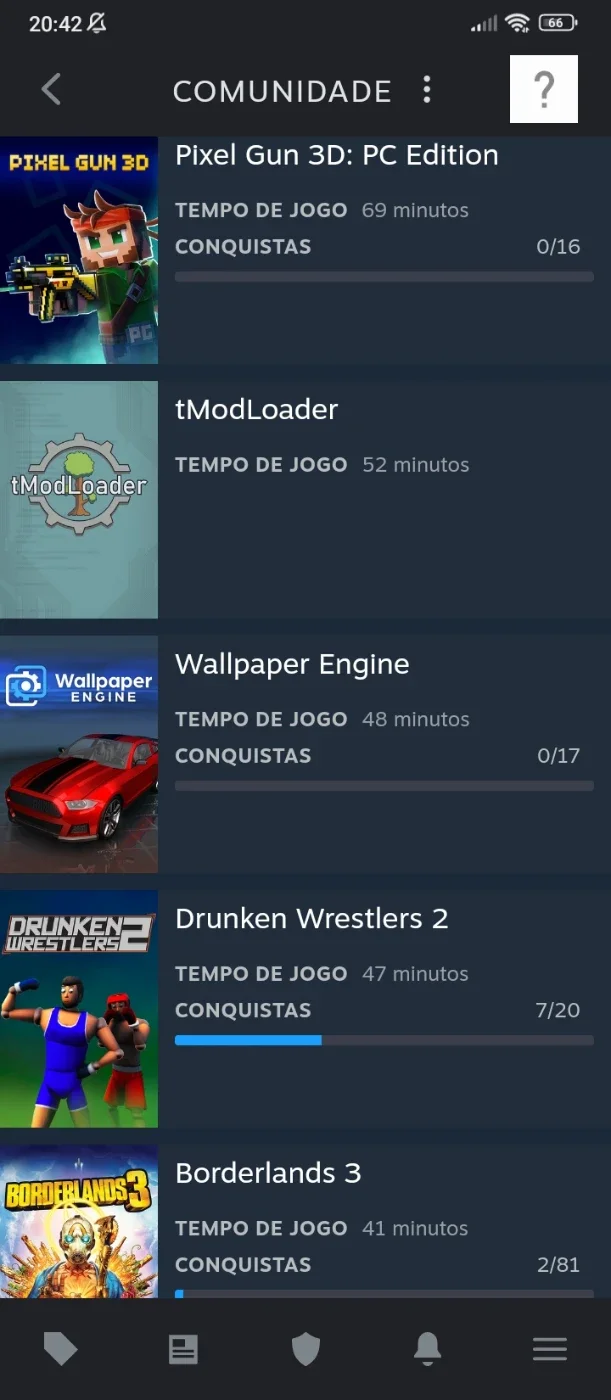Screen dimensions: 611x1400
Task: Open the Borderlands 3 entry
Action: coord(305,1222)
